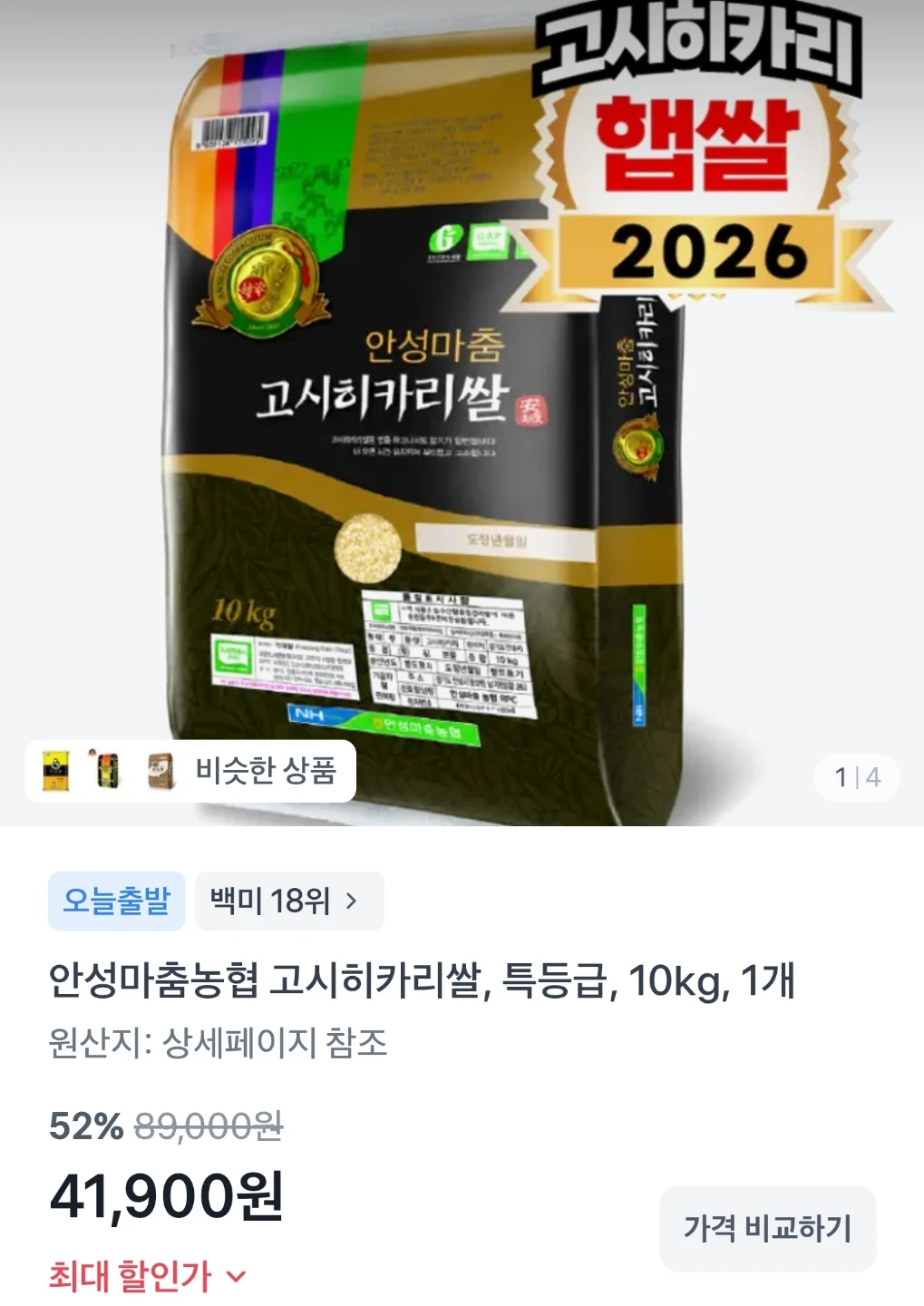Tap 가격 비교하기 to compare prices
The image size is (924, 1306).
767,1229
